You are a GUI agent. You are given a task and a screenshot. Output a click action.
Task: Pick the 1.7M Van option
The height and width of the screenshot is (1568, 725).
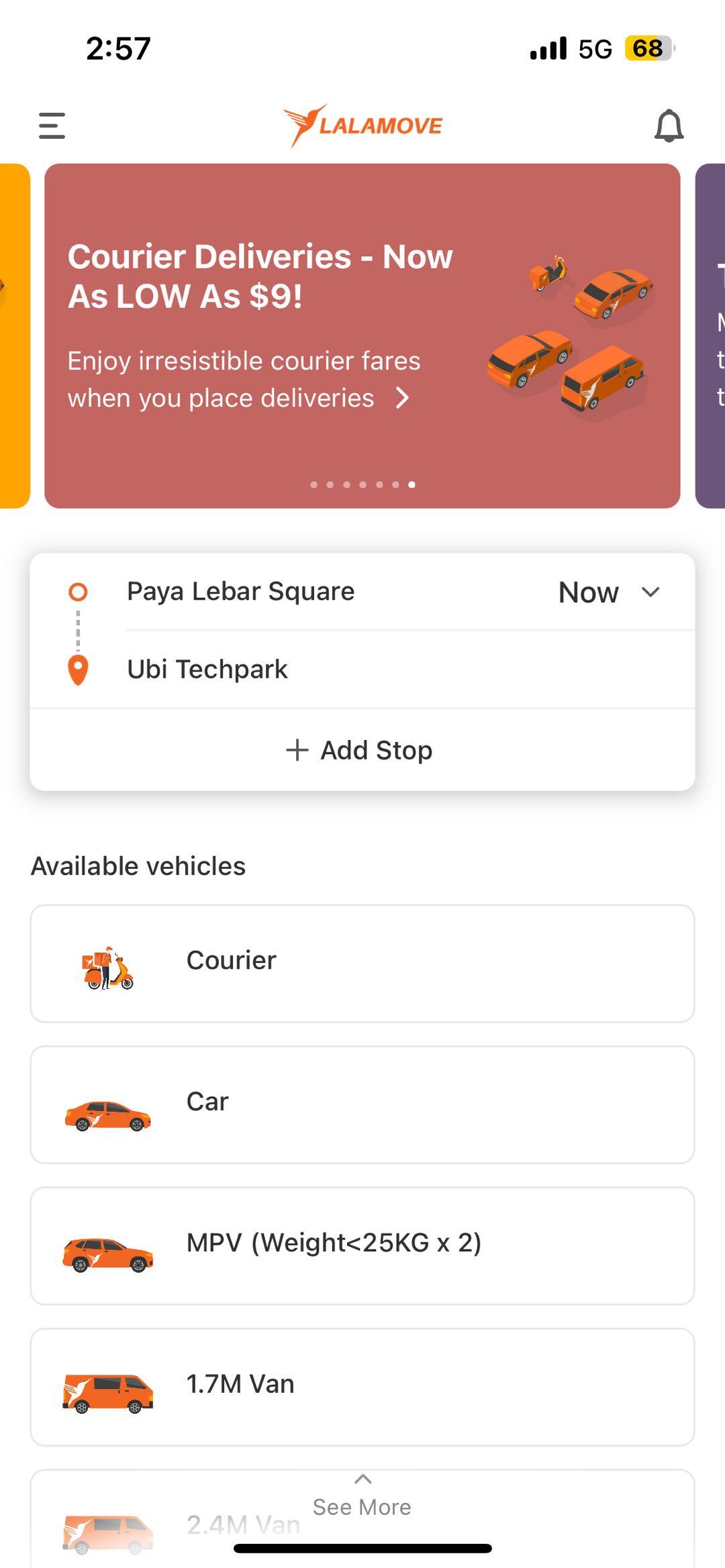click(362, 1386)
